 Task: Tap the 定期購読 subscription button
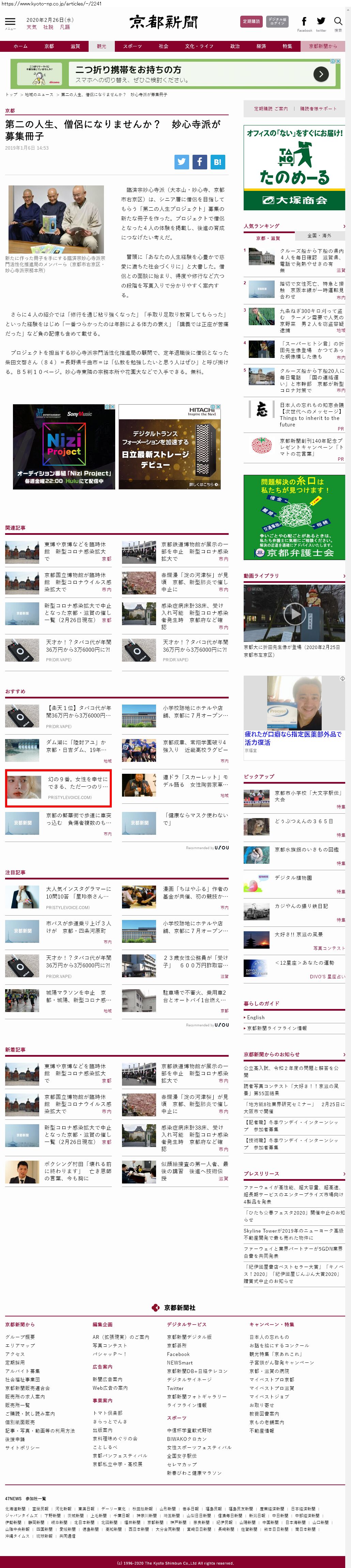pyautogui.click(x=251, y=21)
